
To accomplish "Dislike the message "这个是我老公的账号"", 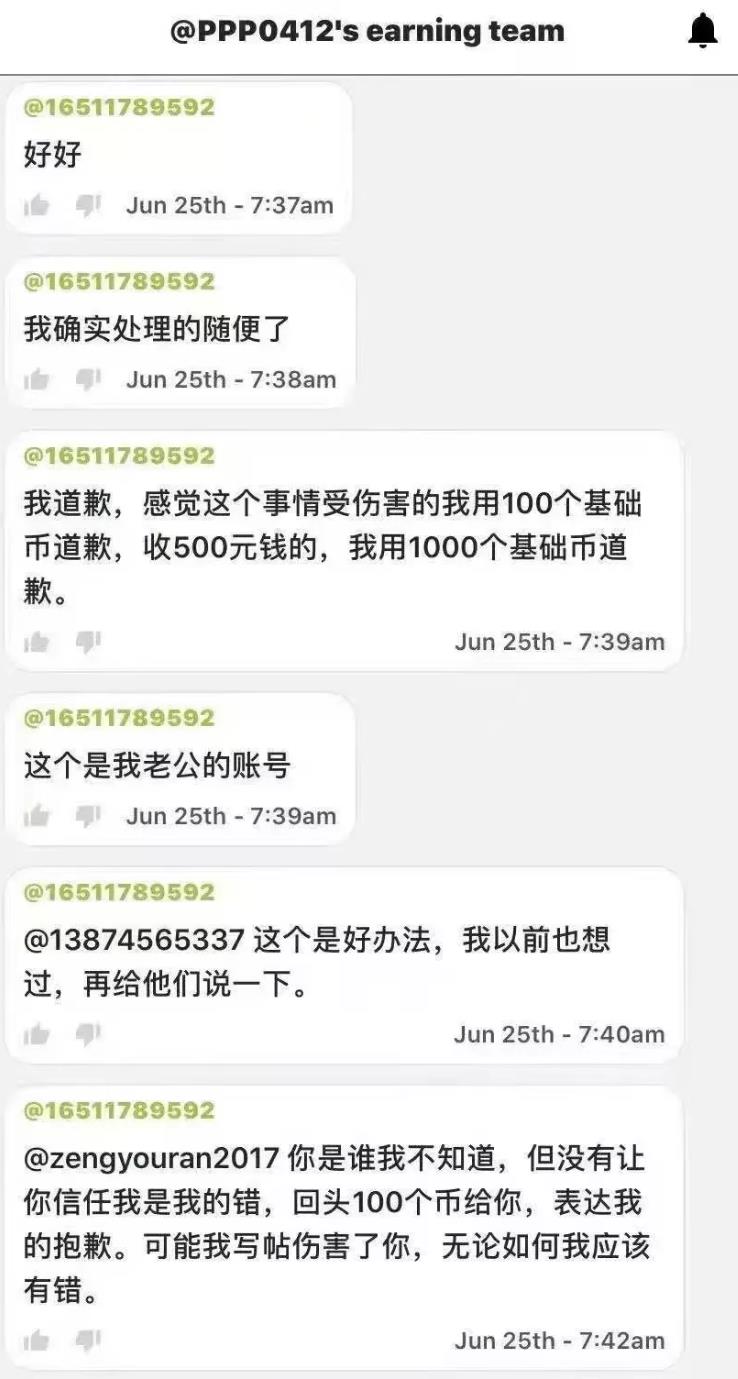I will (x=89, y=815).
